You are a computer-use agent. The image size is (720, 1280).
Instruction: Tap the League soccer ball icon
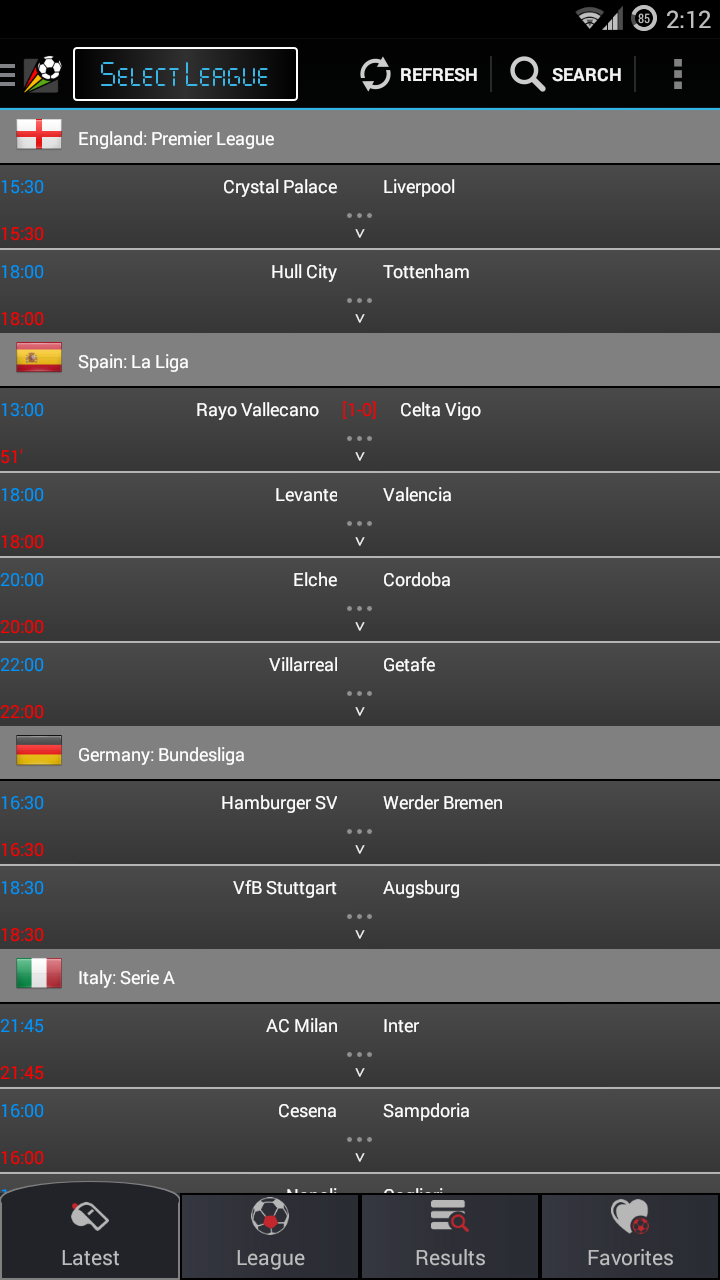click(x=269, y=1218)
